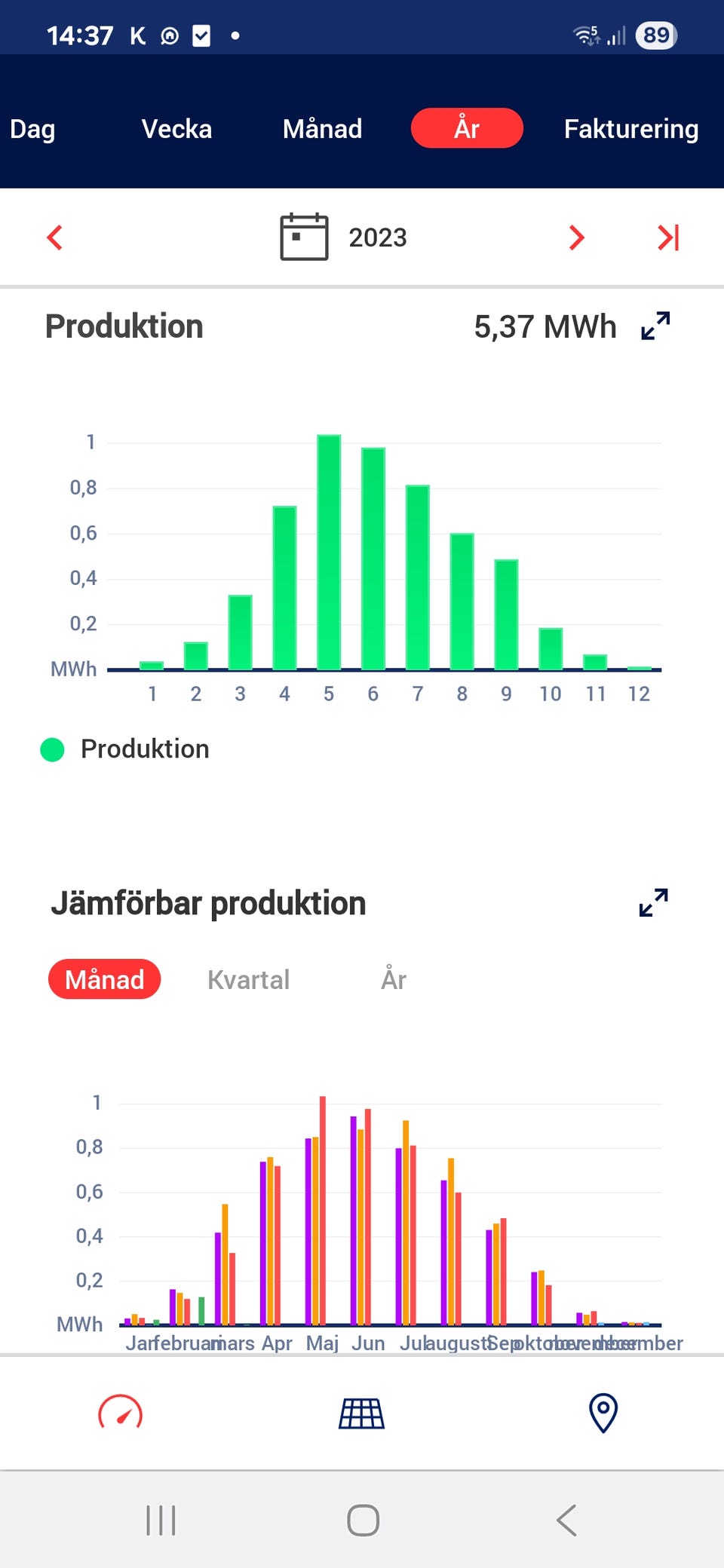Switch to the Vecka tab

tap(176, 129)
